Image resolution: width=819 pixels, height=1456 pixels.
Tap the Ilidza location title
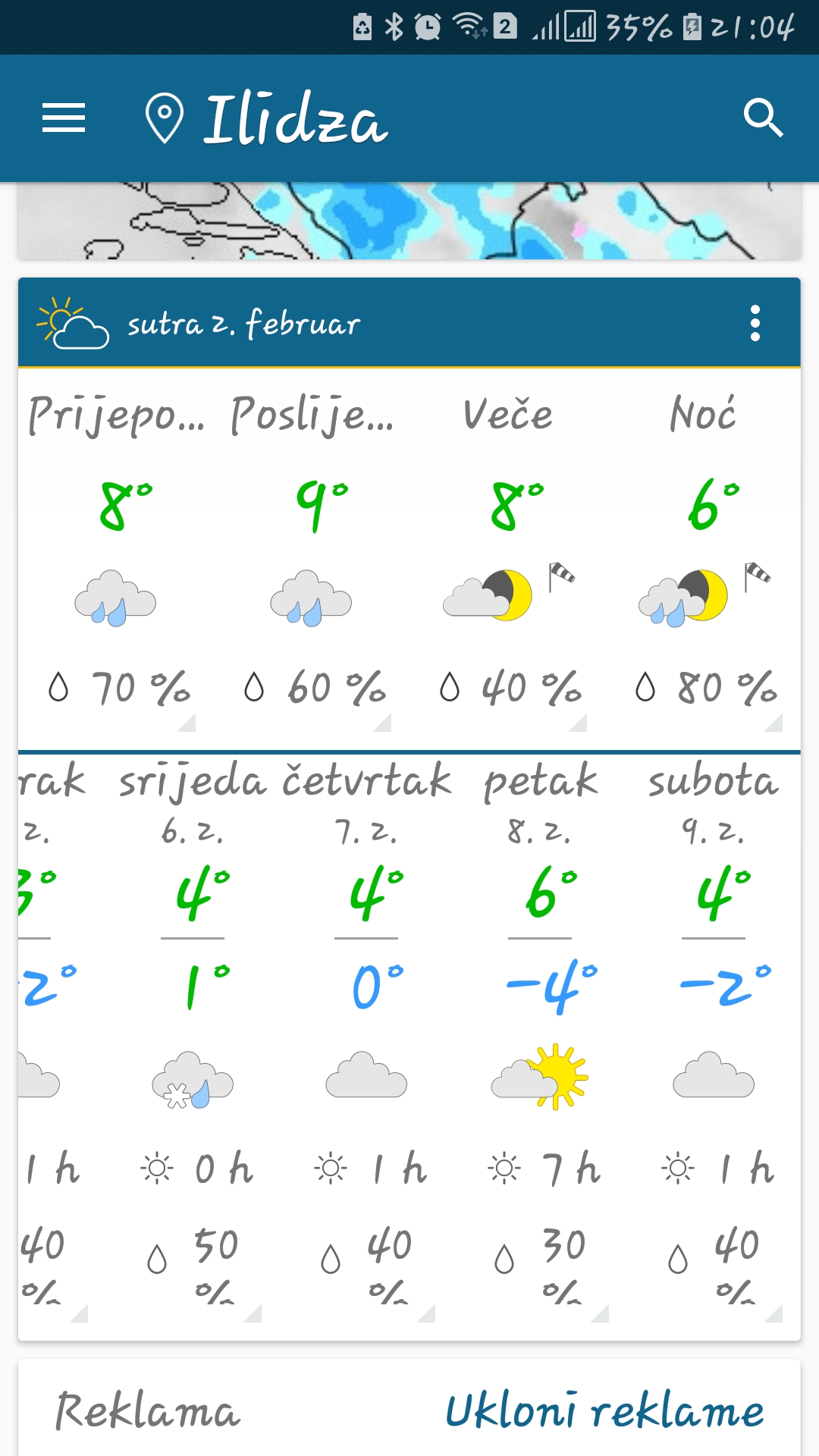(x=296, y=118)
